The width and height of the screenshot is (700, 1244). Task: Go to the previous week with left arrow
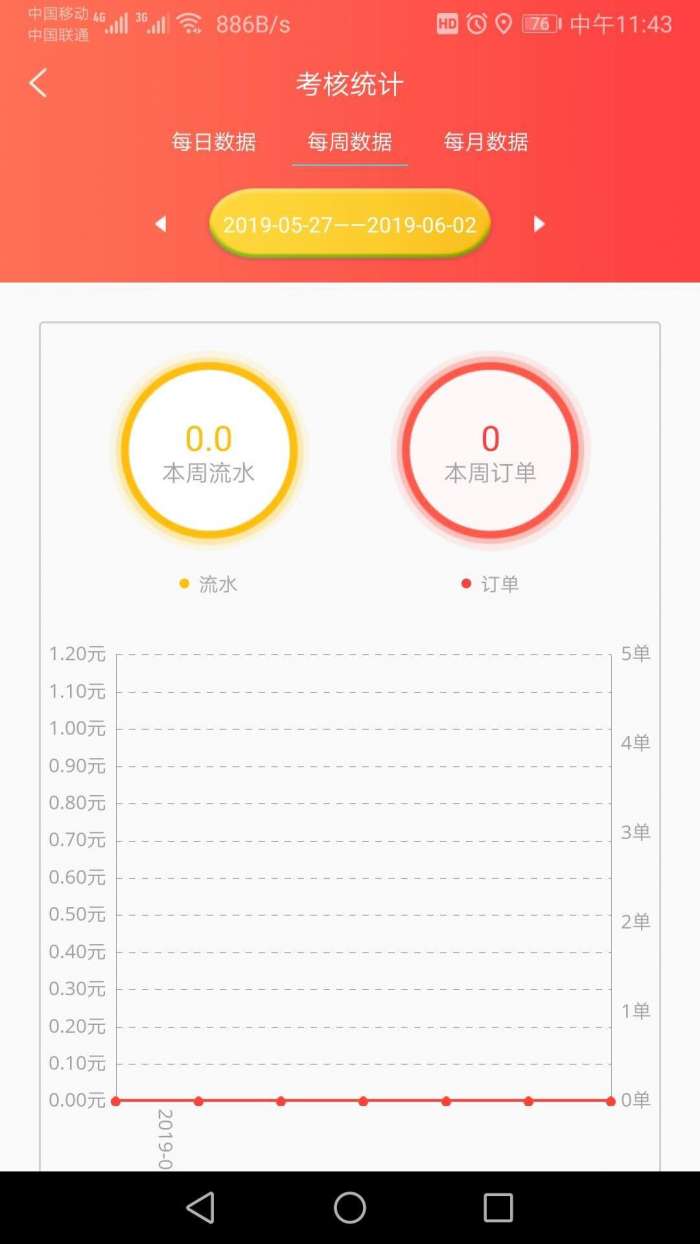coord(160,224)
